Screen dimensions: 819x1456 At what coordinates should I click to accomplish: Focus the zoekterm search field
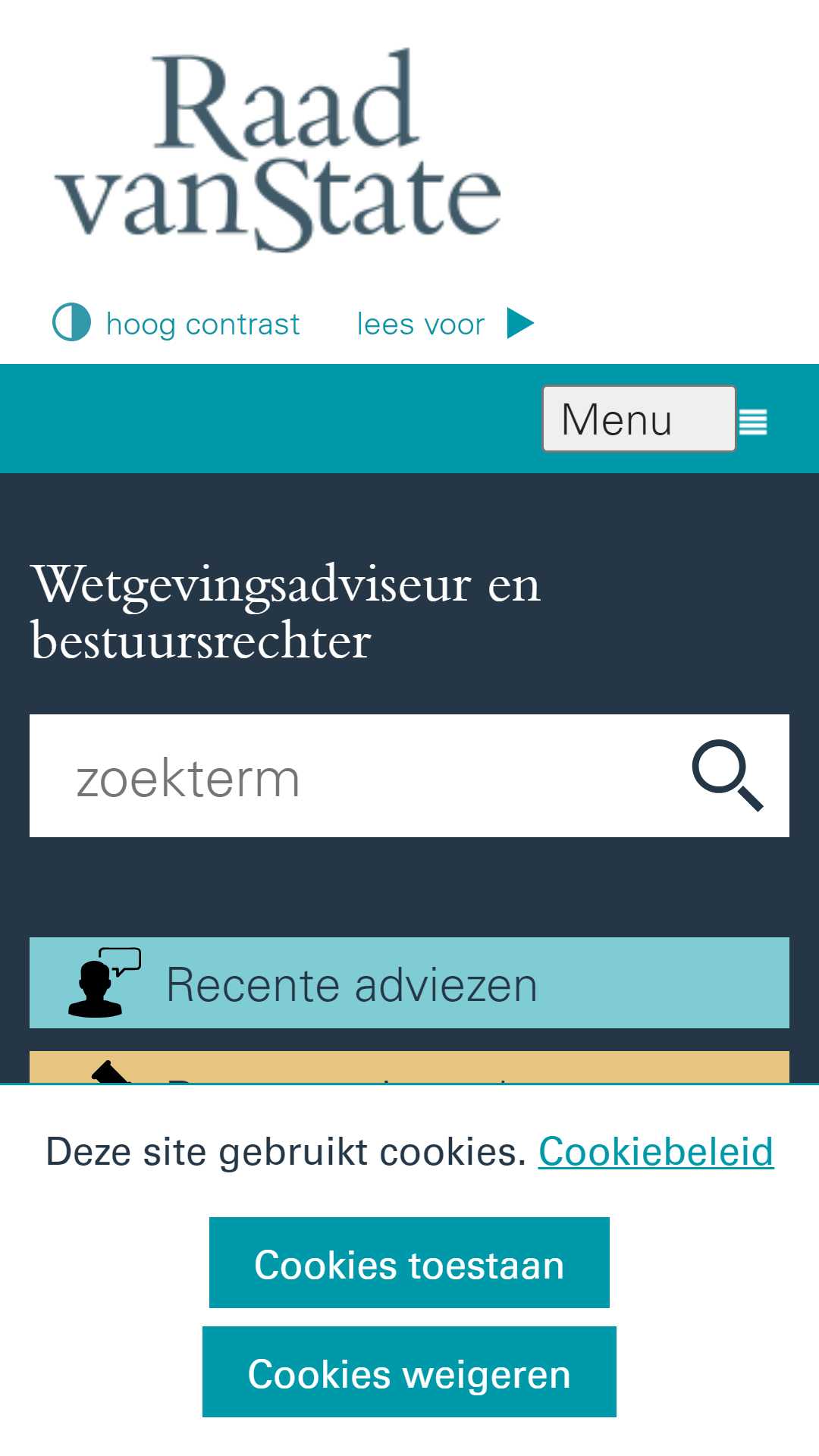[349, 776]
